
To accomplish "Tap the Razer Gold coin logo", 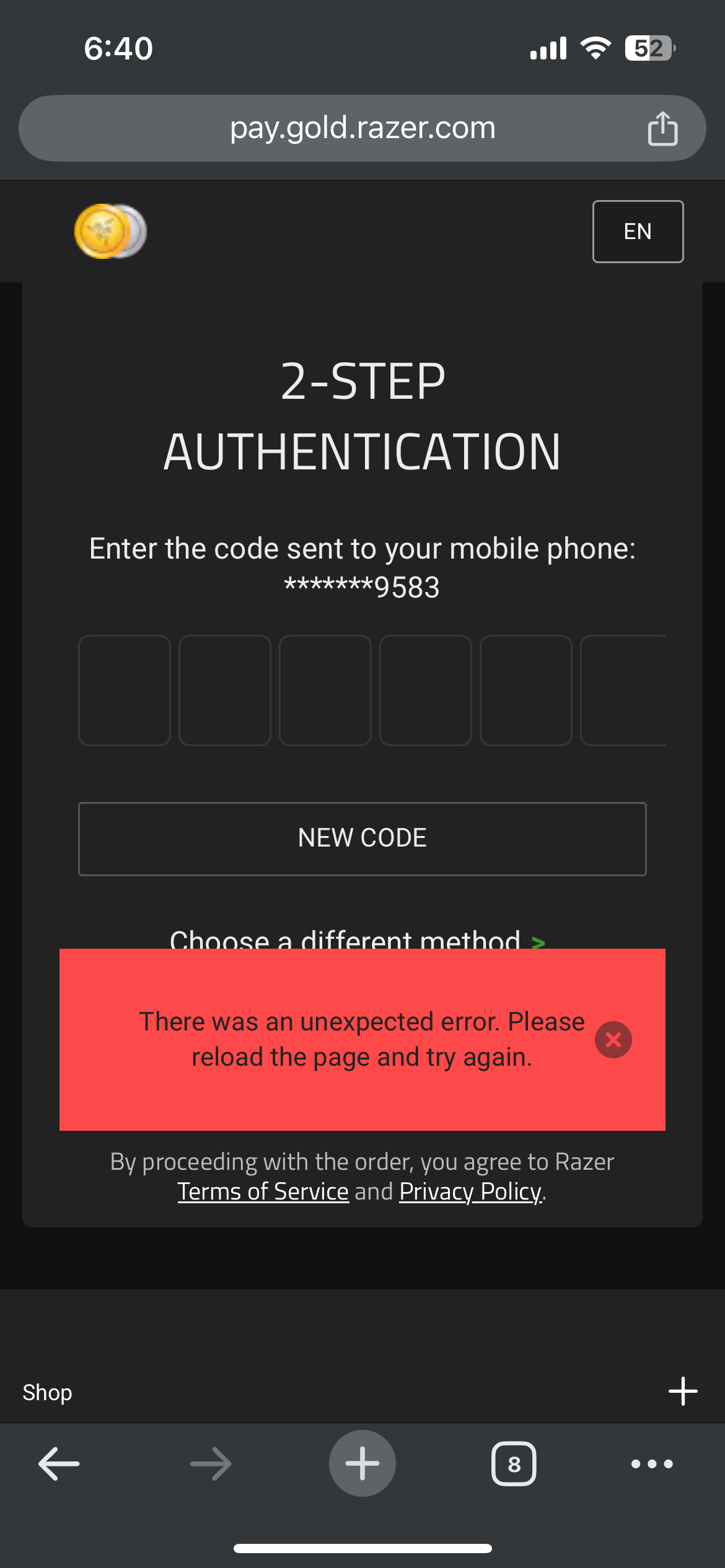I will [110, 231].
